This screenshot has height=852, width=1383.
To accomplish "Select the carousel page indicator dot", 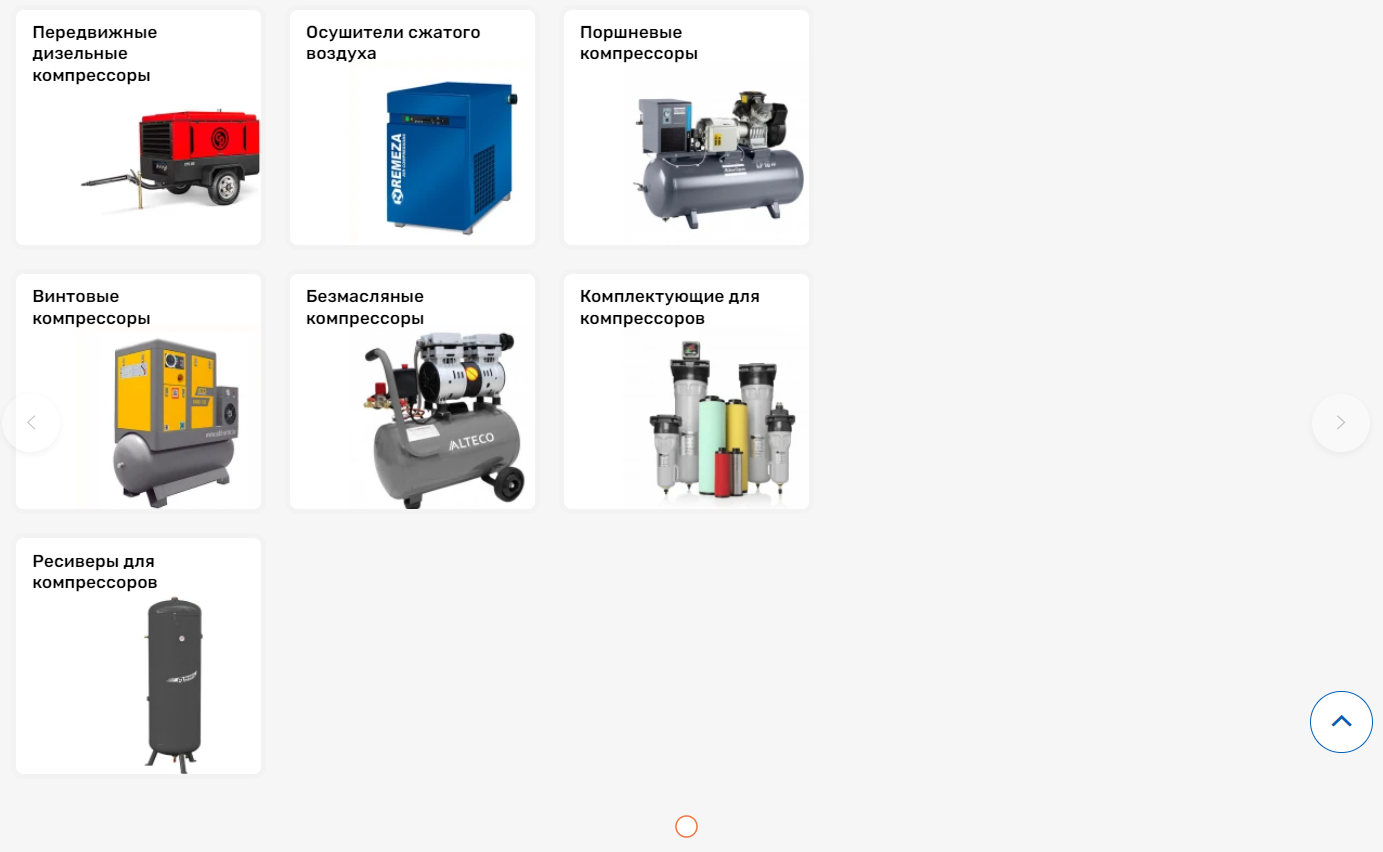I will (686, 827).
